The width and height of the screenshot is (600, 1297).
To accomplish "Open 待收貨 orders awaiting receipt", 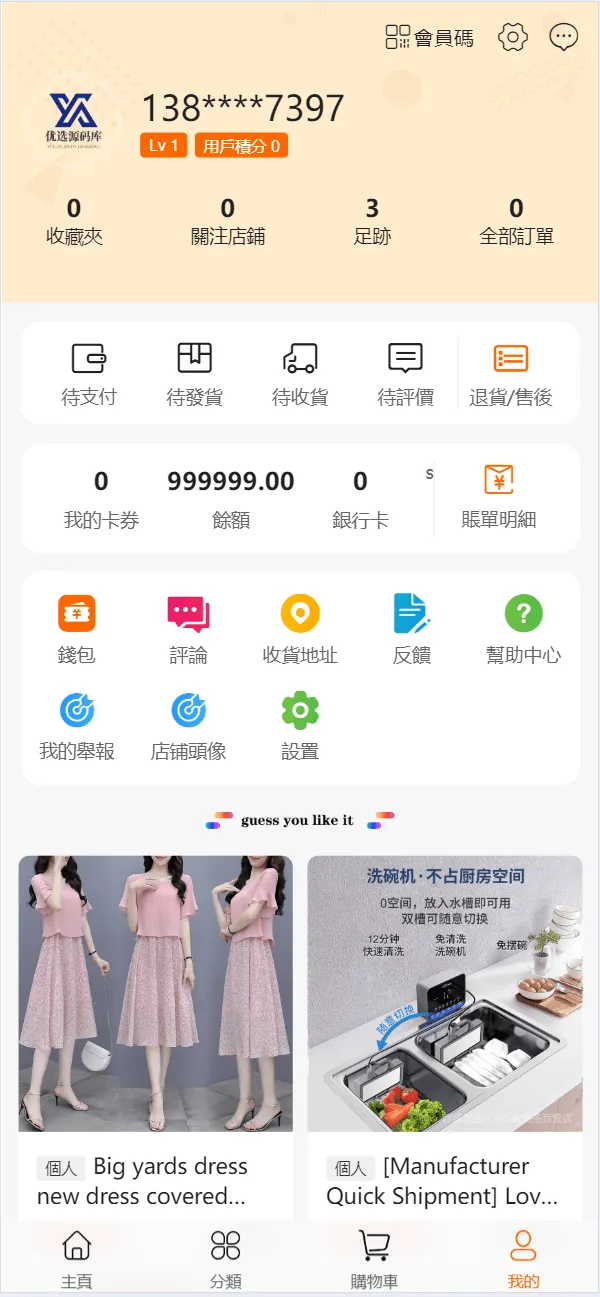I will [x=300, y=374].
